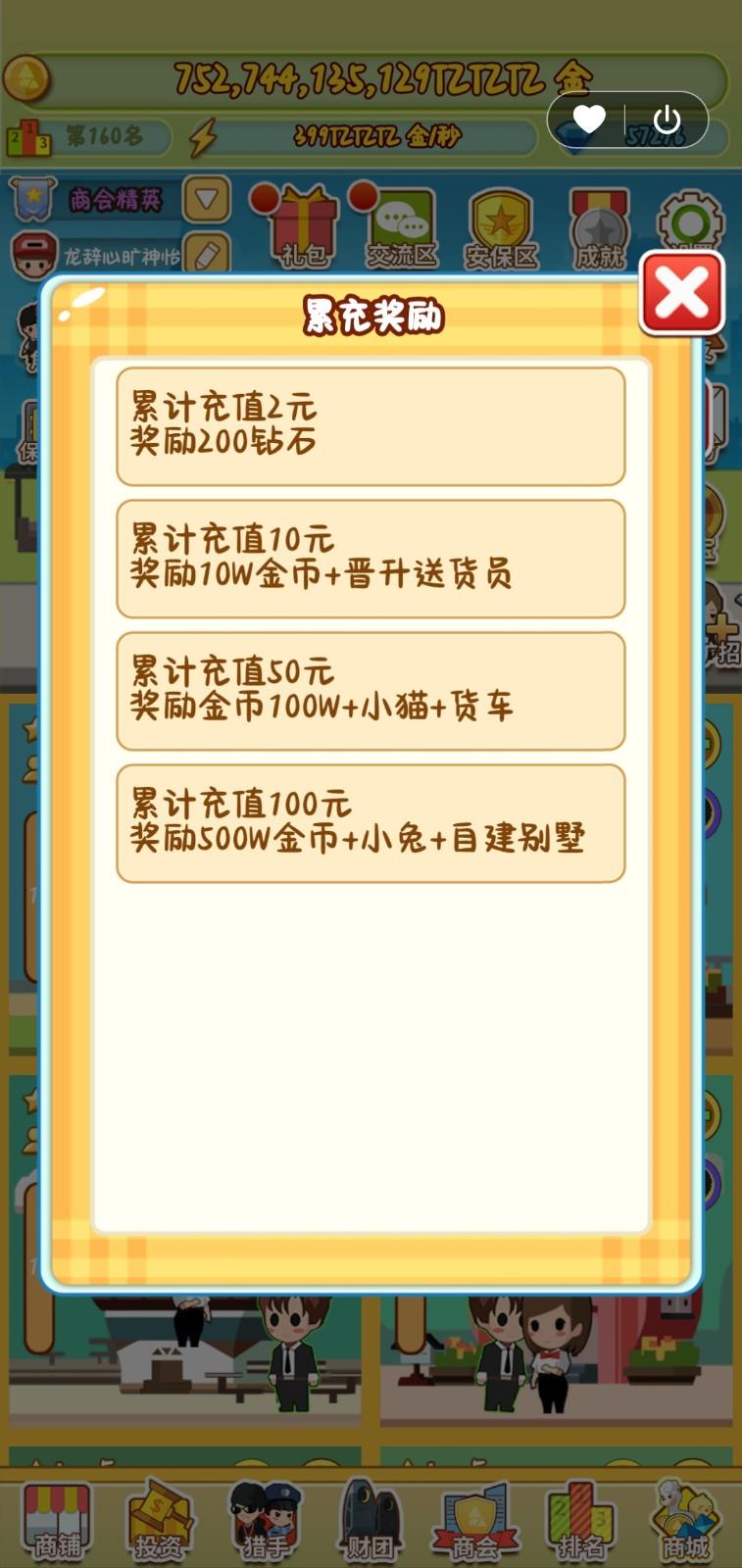Tap the heart icon in the top capsule
The width and height of the screenshot is (742, 1568).
(x=589, y=120)
